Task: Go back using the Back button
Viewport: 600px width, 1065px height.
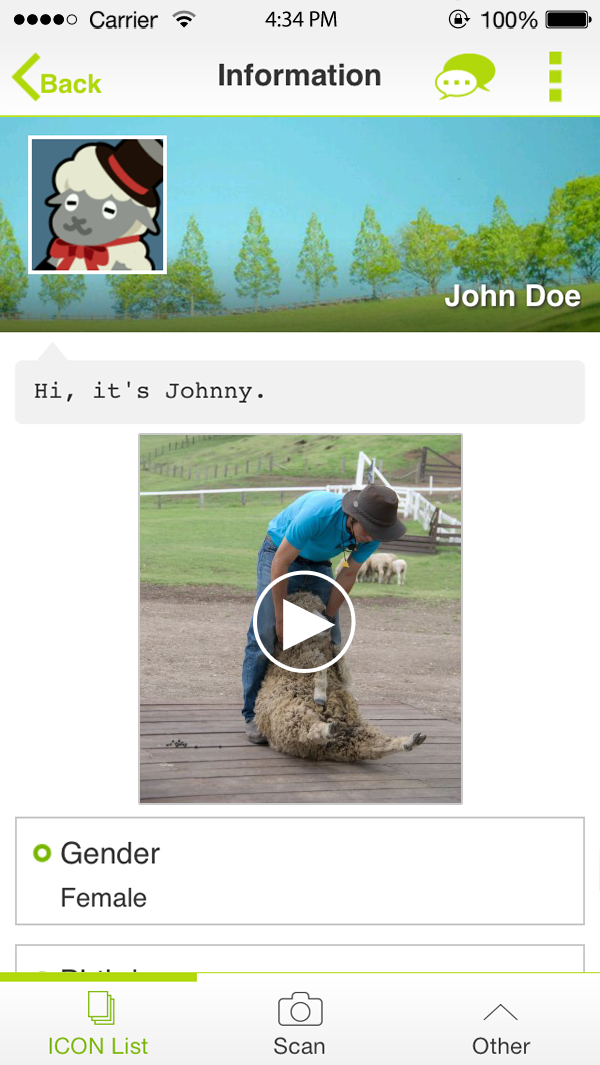Action: point(57,78)
